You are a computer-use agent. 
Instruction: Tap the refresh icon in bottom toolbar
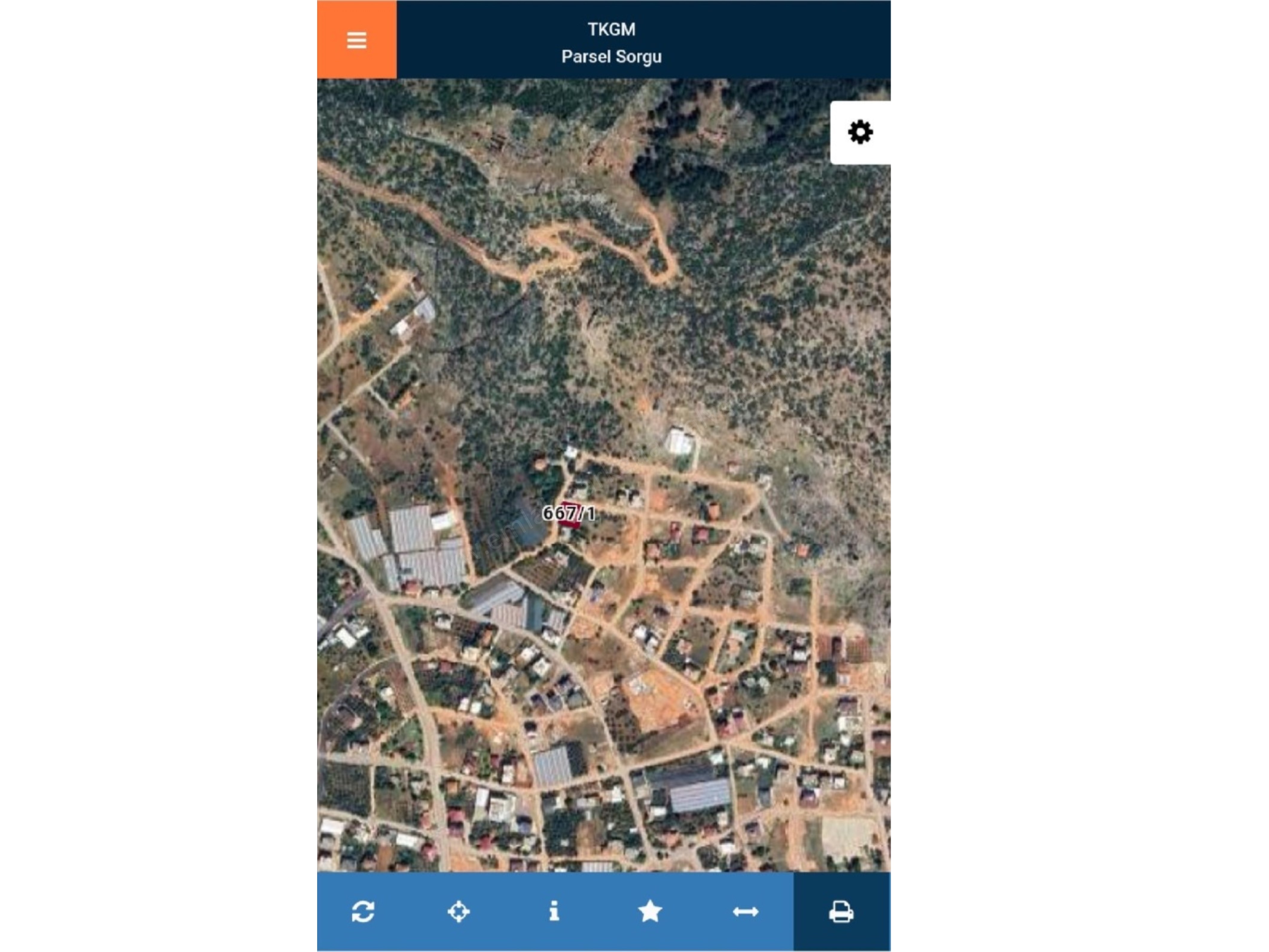363,911
